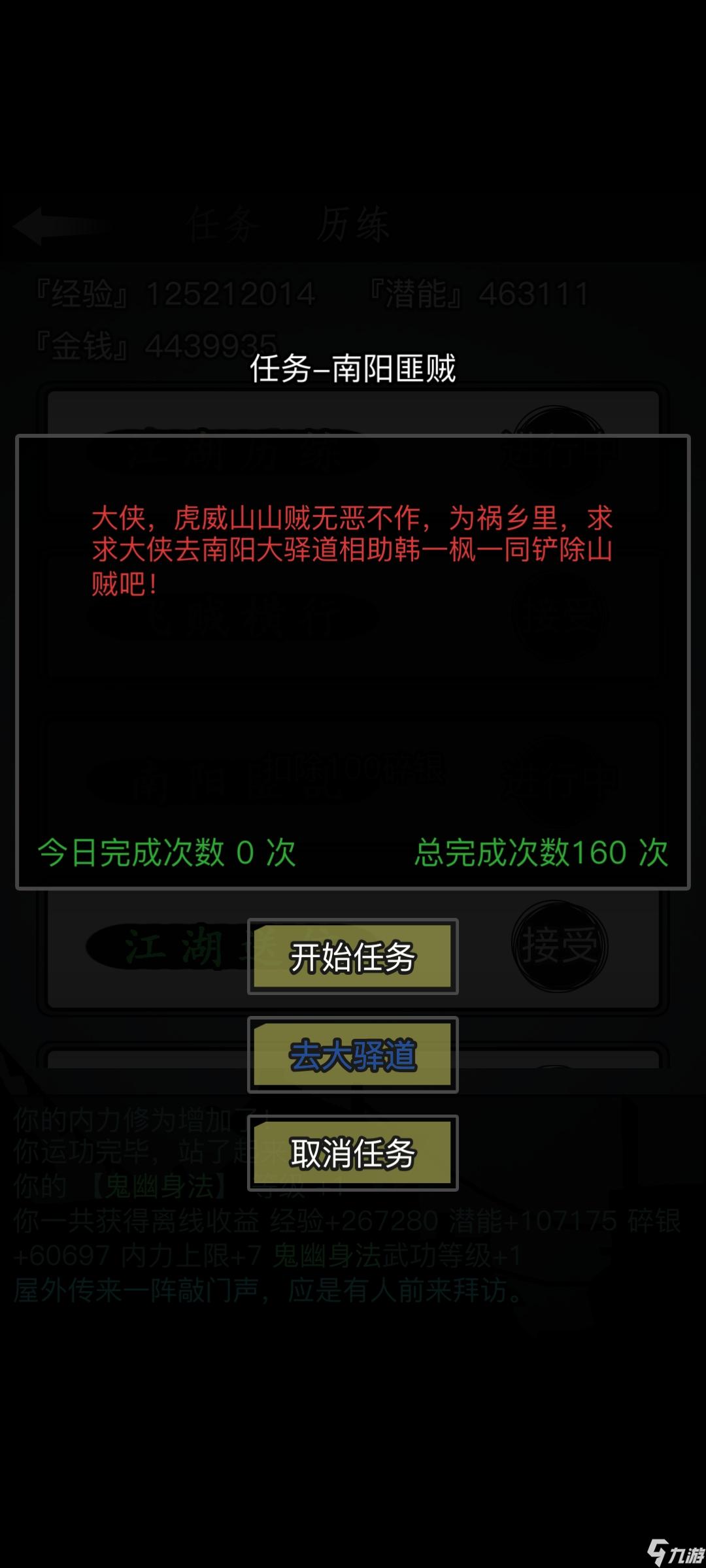
Task: Cancel the quest with 取消任务
Action: (352, 1152)
